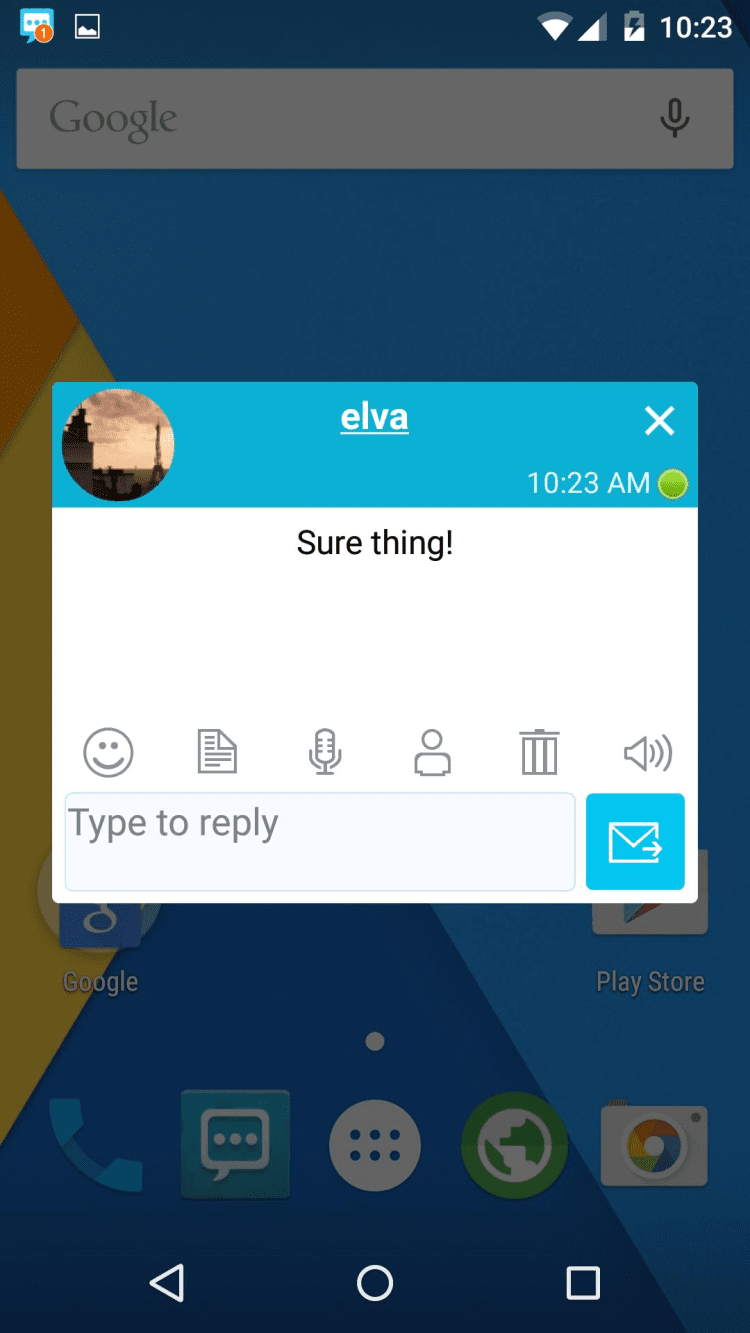Open the emoji smiley picker
750x1333 pixels.
(108, 752)
